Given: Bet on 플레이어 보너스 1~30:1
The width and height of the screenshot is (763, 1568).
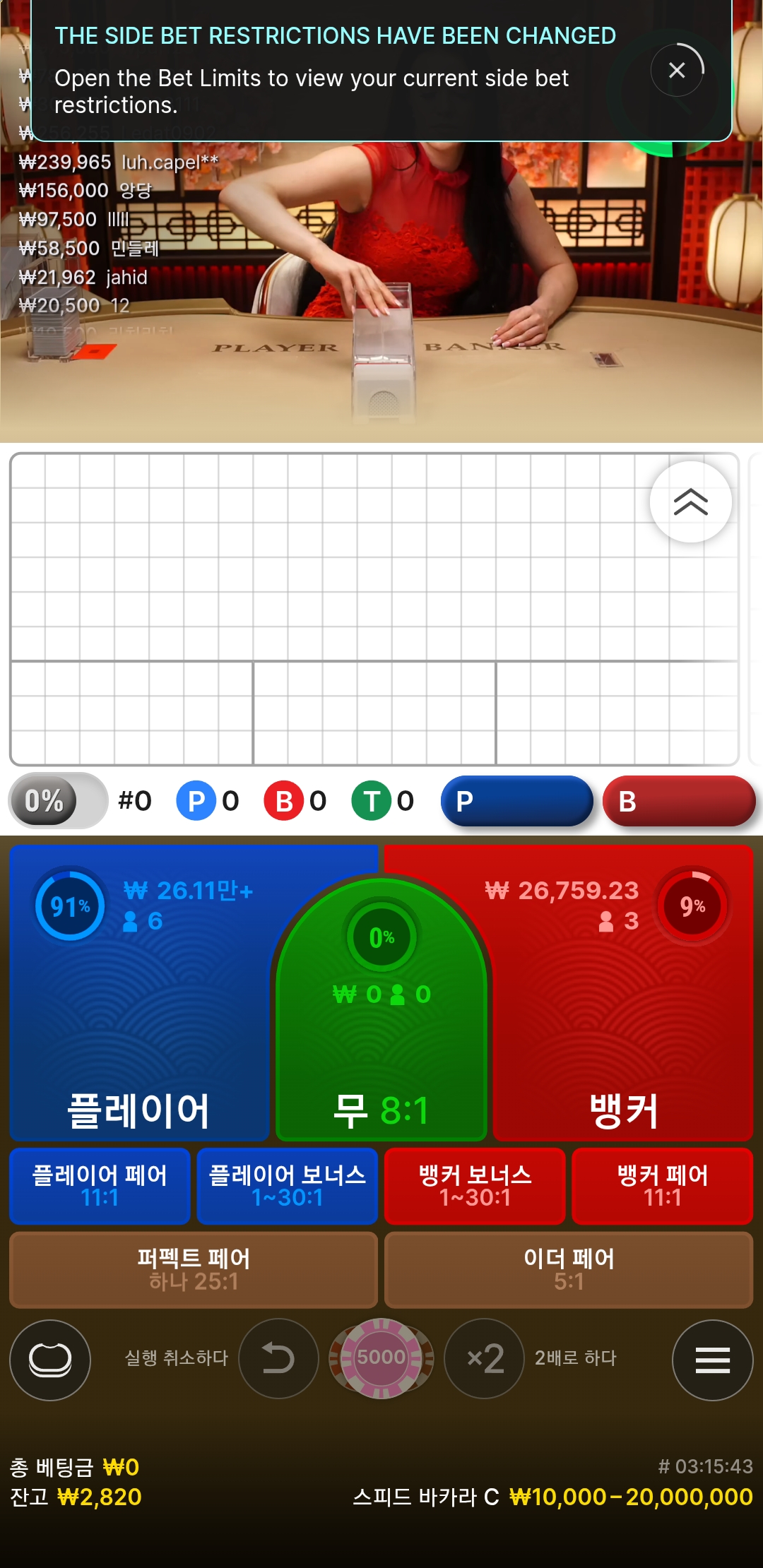Looking at the screenshot, I should click(x=287, y=1186).
